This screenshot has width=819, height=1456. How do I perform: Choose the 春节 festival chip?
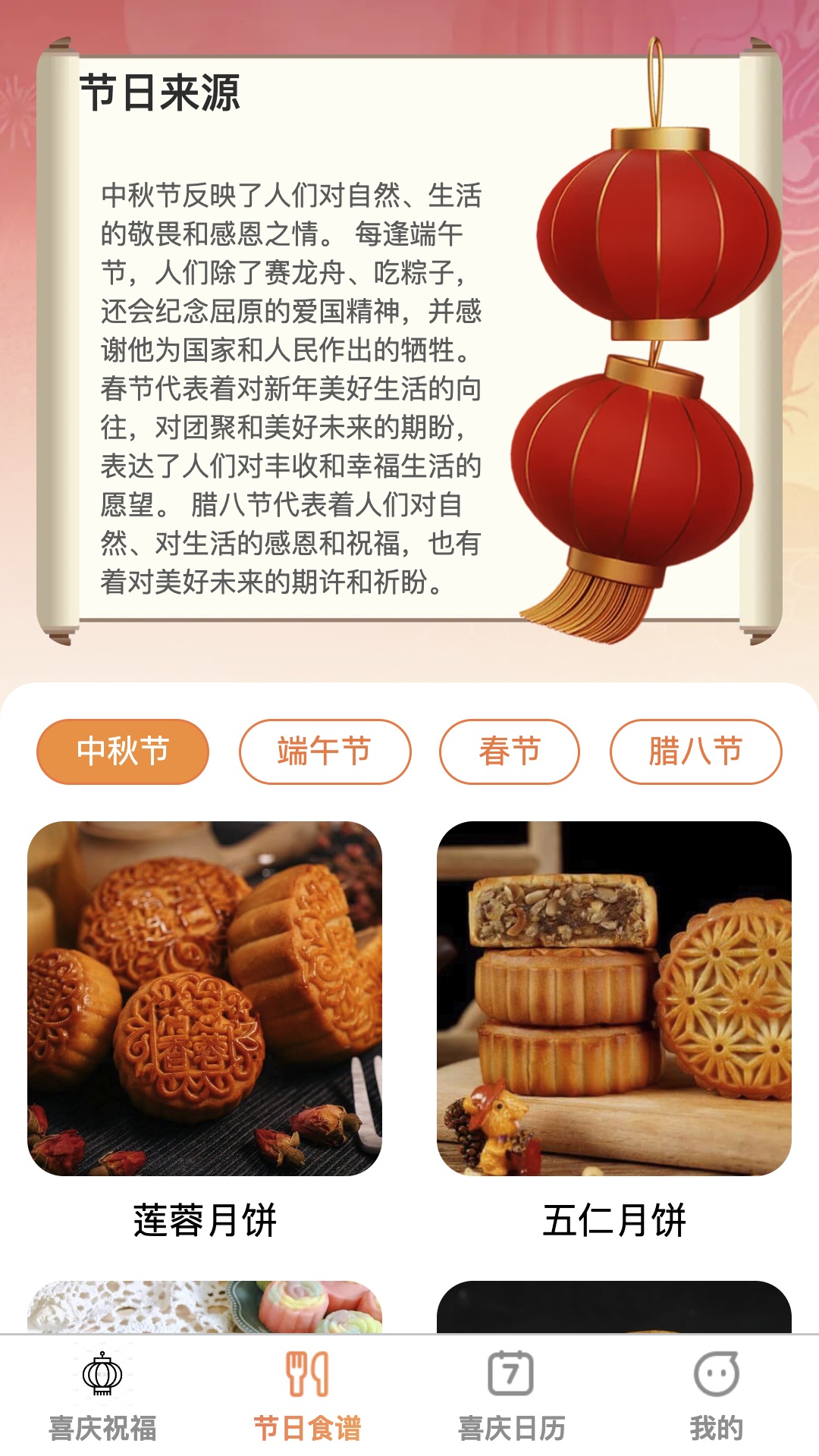510,752
